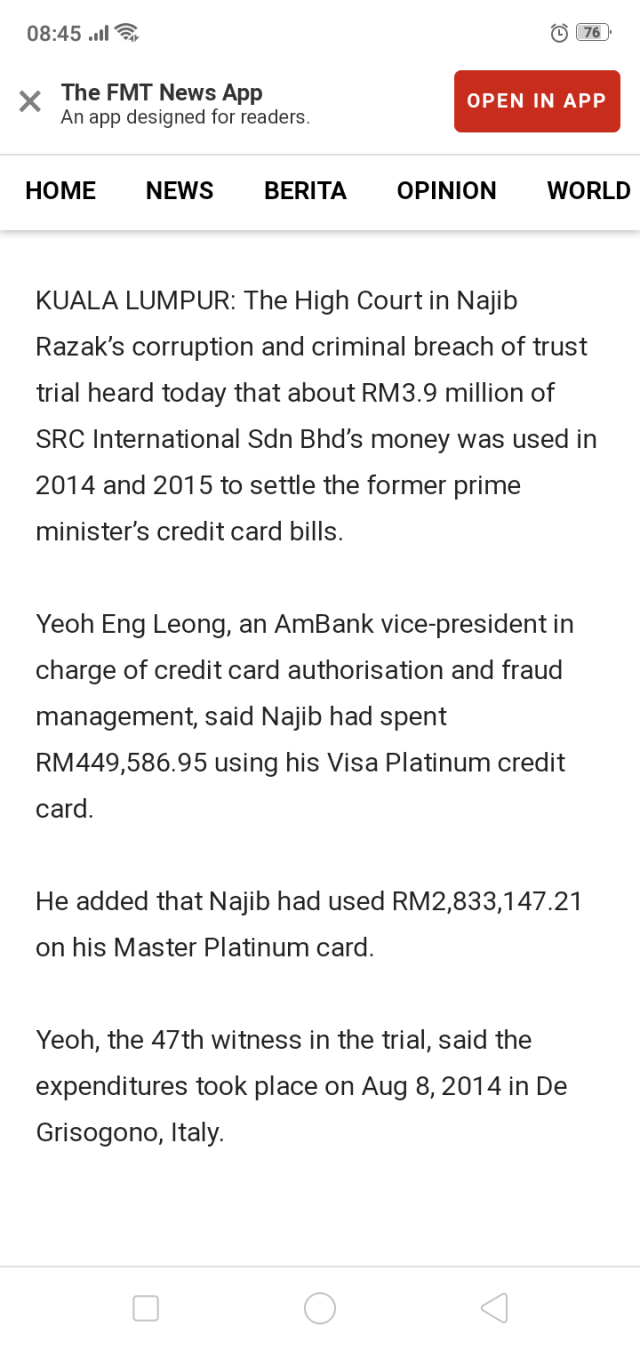Select the OPINION tab
Viewport: 640px width, 1351px height.
[446, 191]
